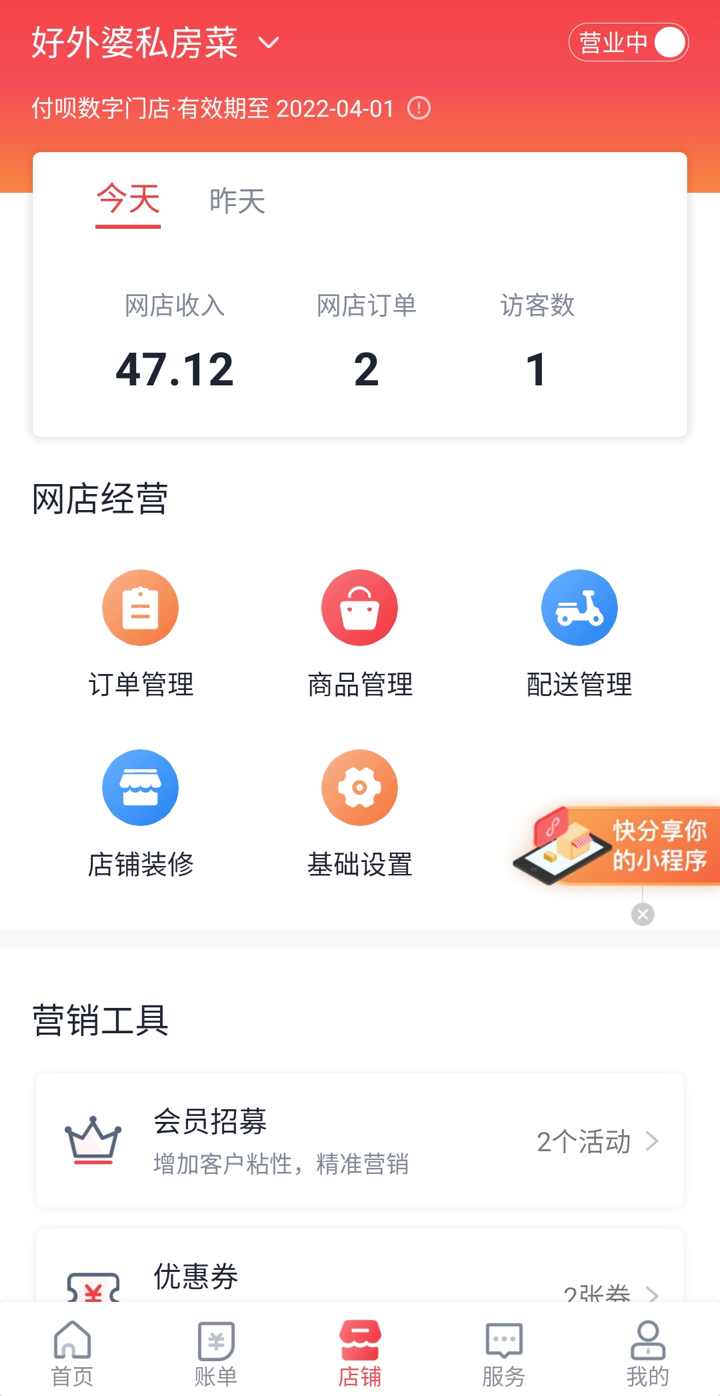
Task: Check today's 网店收入 revenue figure
Action: 174,368
